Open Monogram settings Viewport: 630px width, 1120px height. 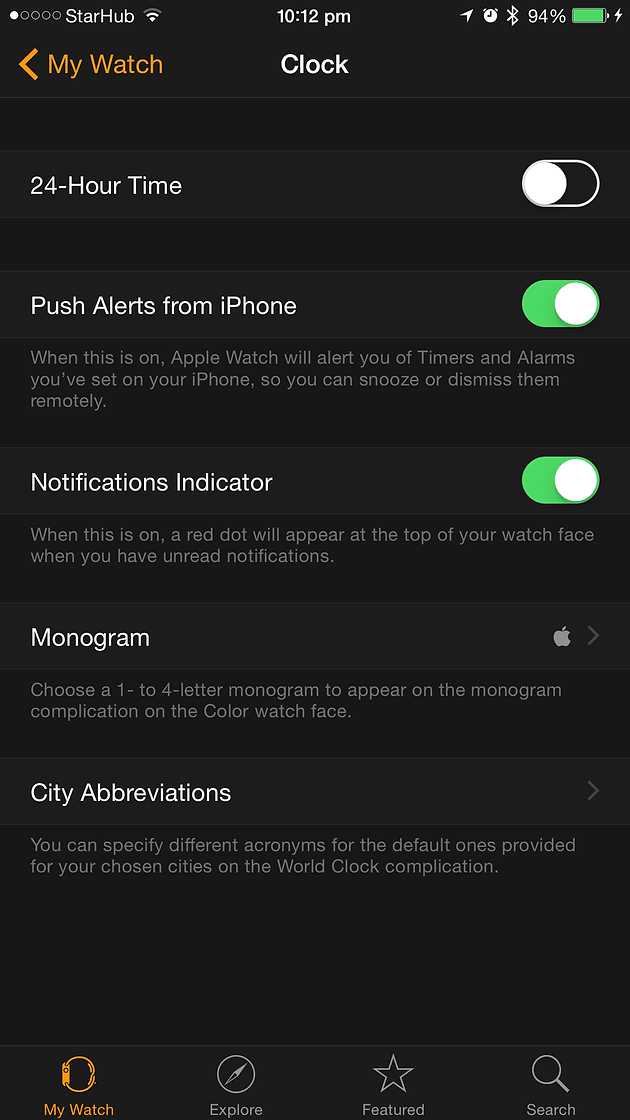pyautogui.click(x=315, y=636)
